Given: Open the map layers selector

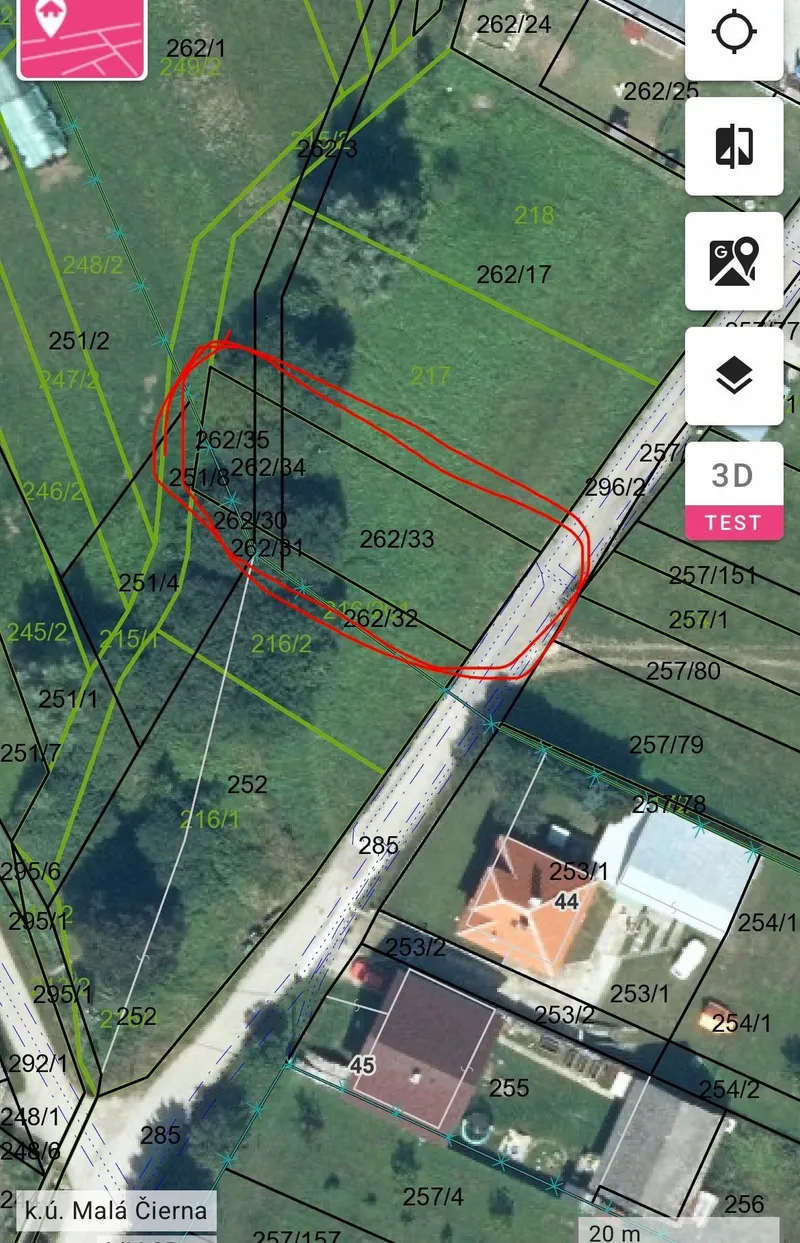Looking at the screenshot, I should pos(734,376).
